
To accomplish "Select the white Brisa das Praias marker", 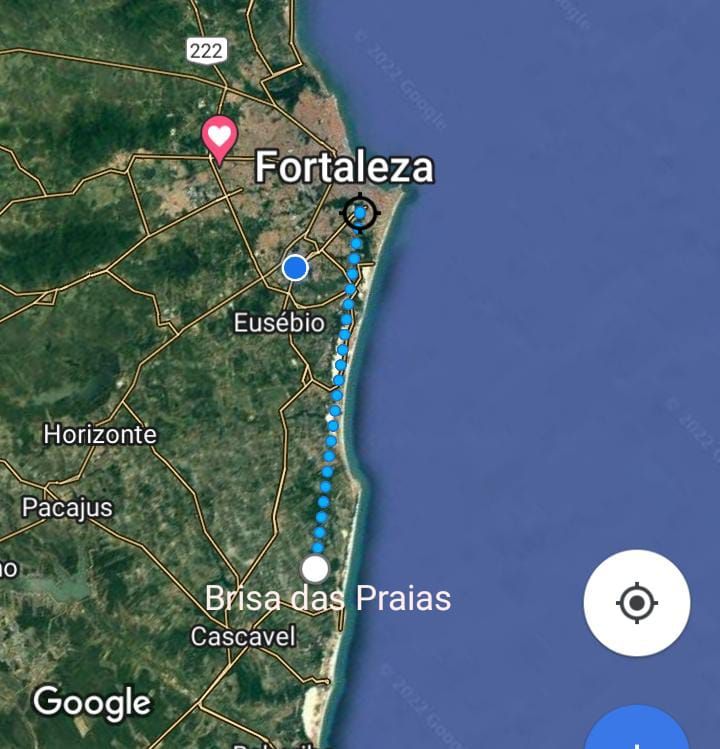I will tap(315, 569).
